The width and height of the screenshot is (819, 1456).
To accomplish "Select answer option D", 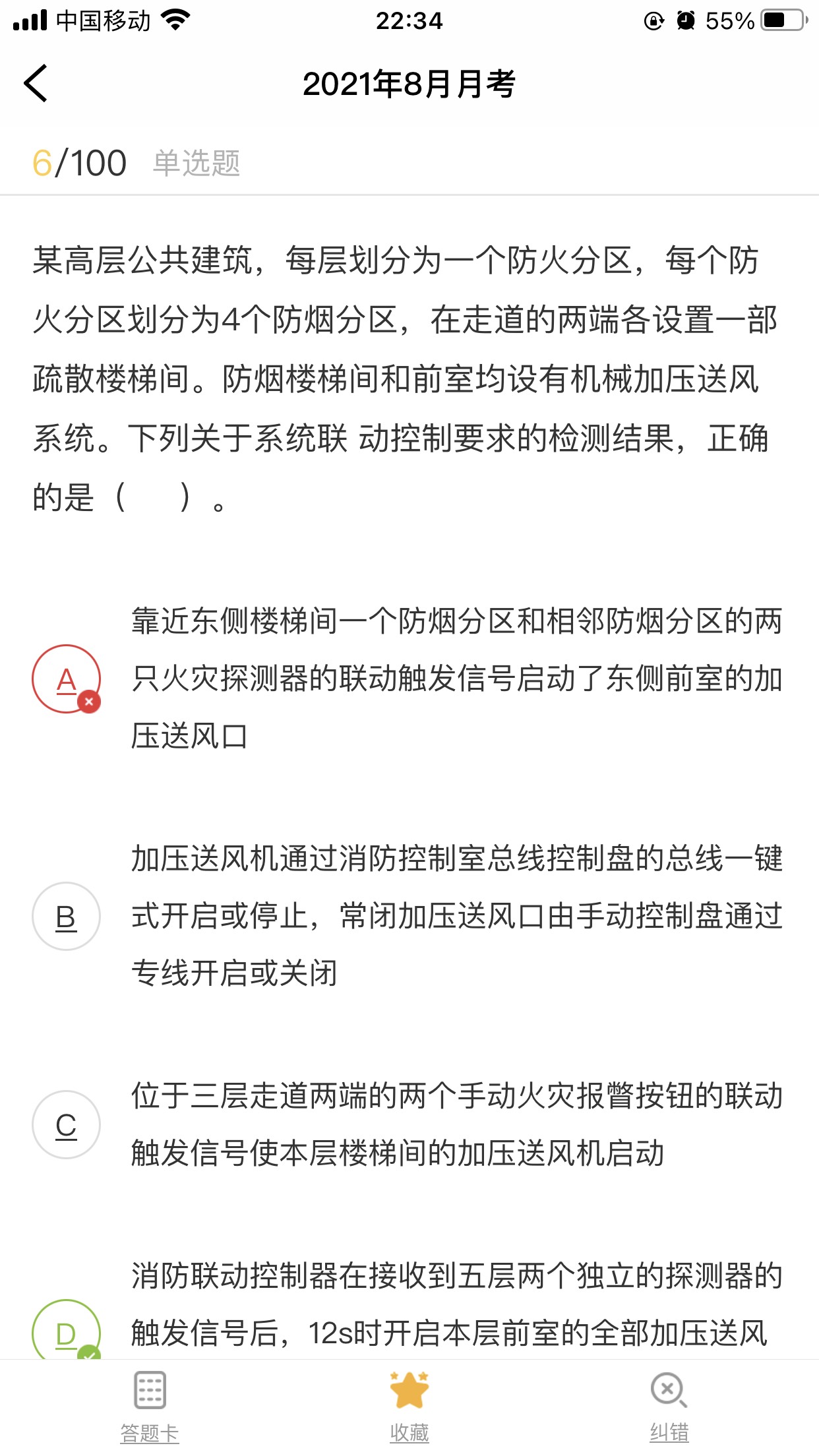I will 66,1329.
